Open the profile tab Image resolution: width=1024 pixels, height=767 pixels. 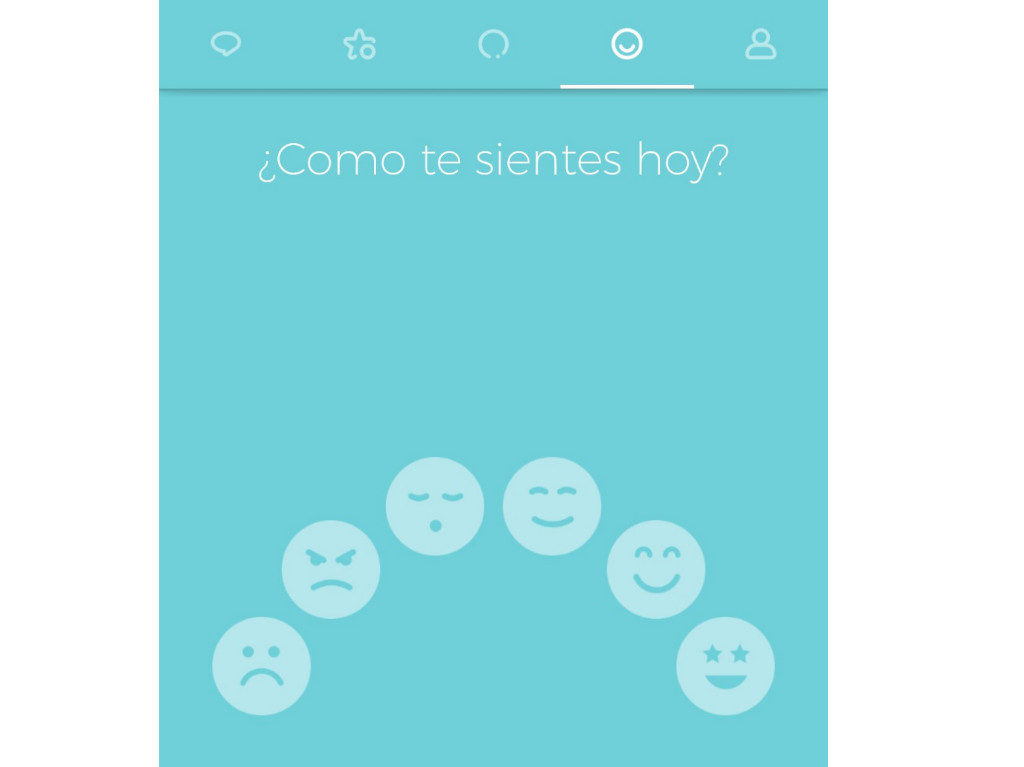pos(761,44)
